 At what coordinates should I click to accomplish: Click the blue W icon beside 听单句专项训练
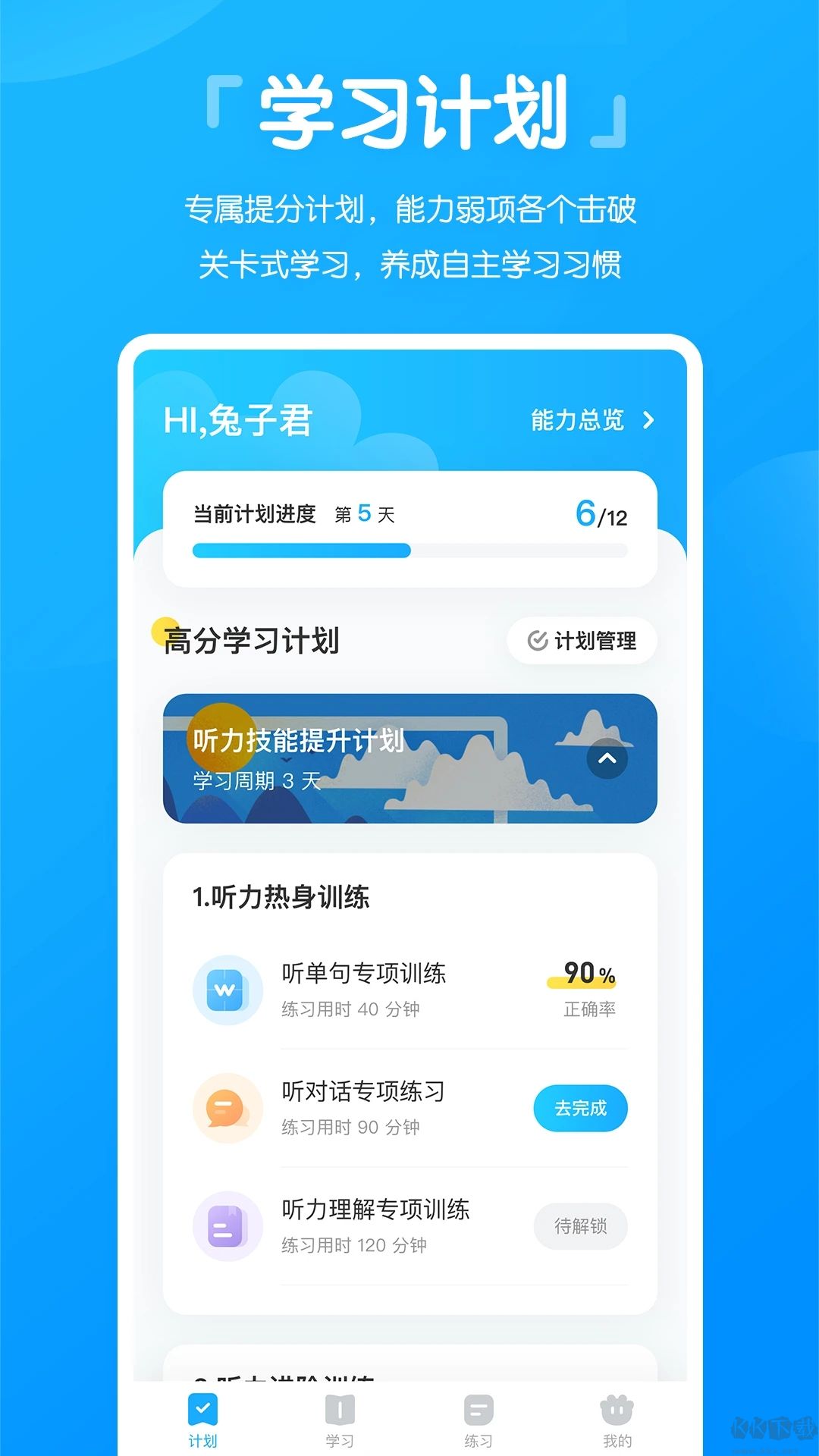point(227,990)
